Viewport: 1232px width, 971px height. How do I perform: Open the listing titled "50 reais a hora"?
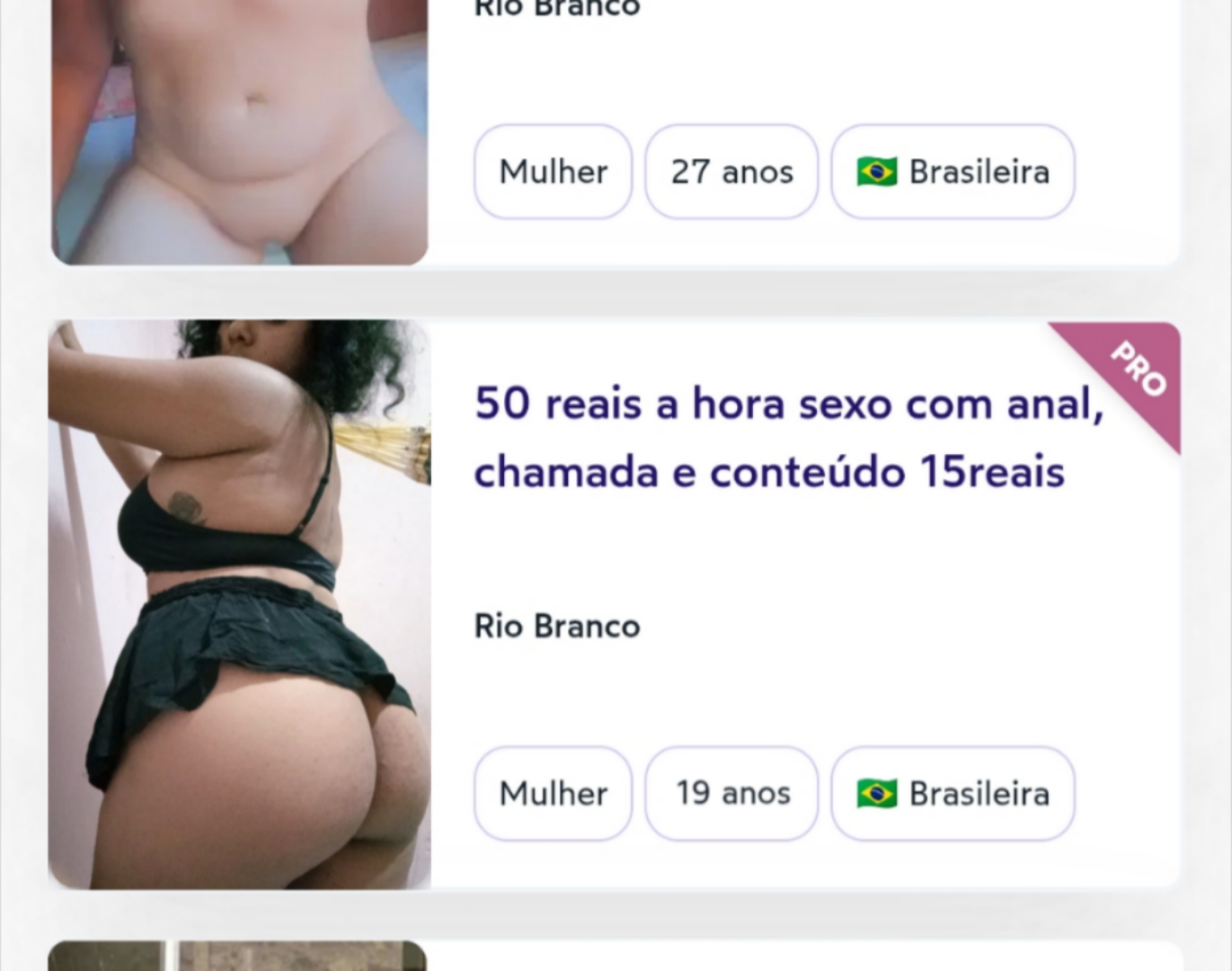[x=787, y=437]
